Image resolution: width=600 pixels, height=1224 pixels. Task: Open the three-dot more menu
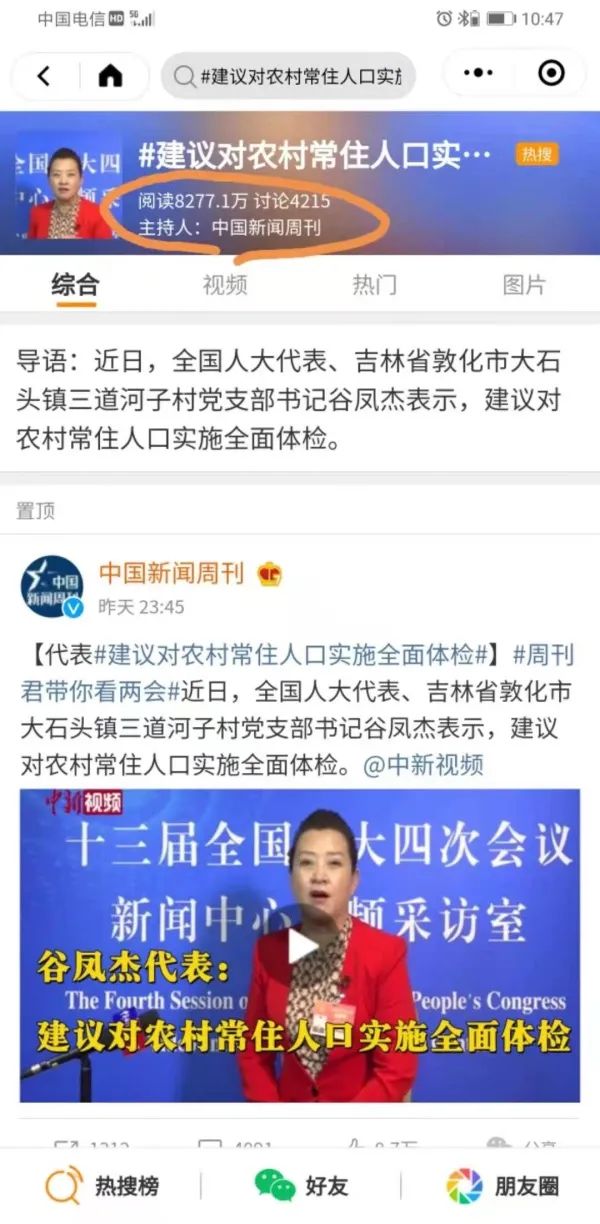click(x=478, y=74)
